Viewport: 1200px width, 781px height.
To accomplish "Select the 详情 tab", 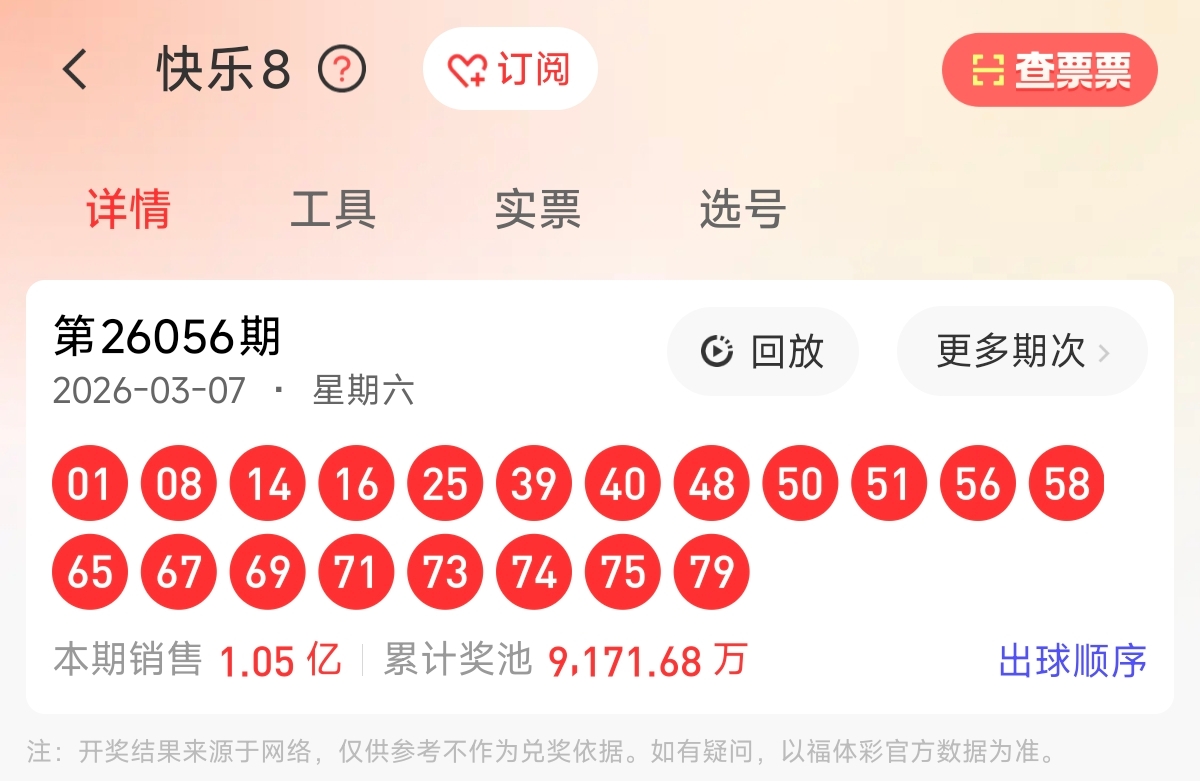I will tap(128, 209).
